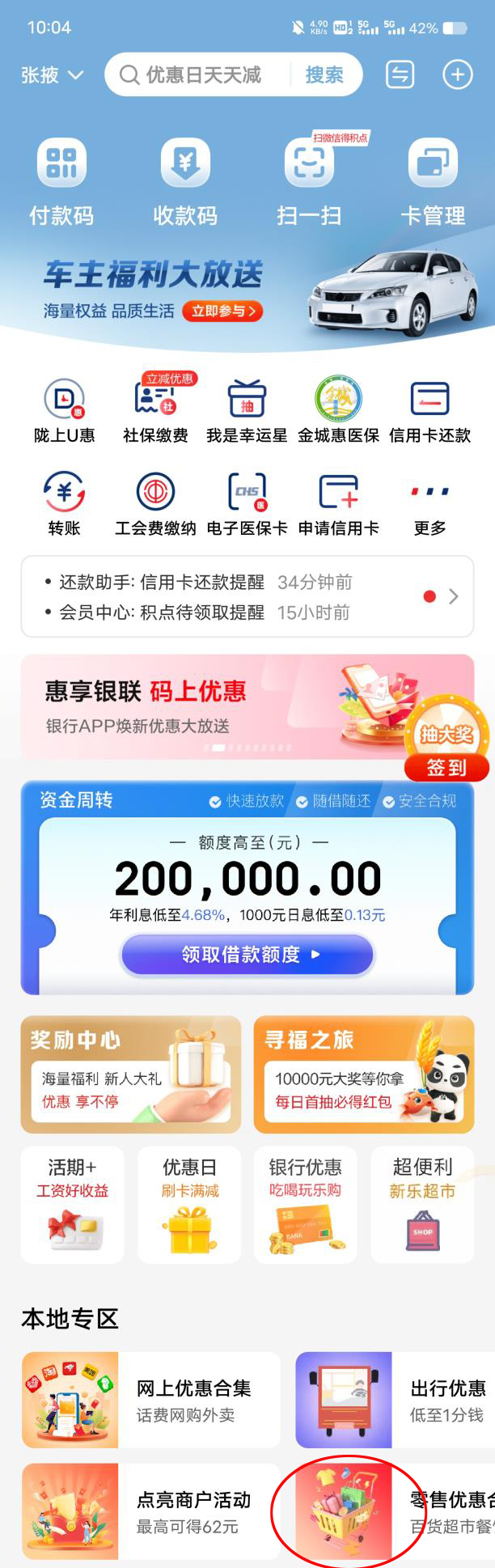Tap 更多 to see more services

429,504
